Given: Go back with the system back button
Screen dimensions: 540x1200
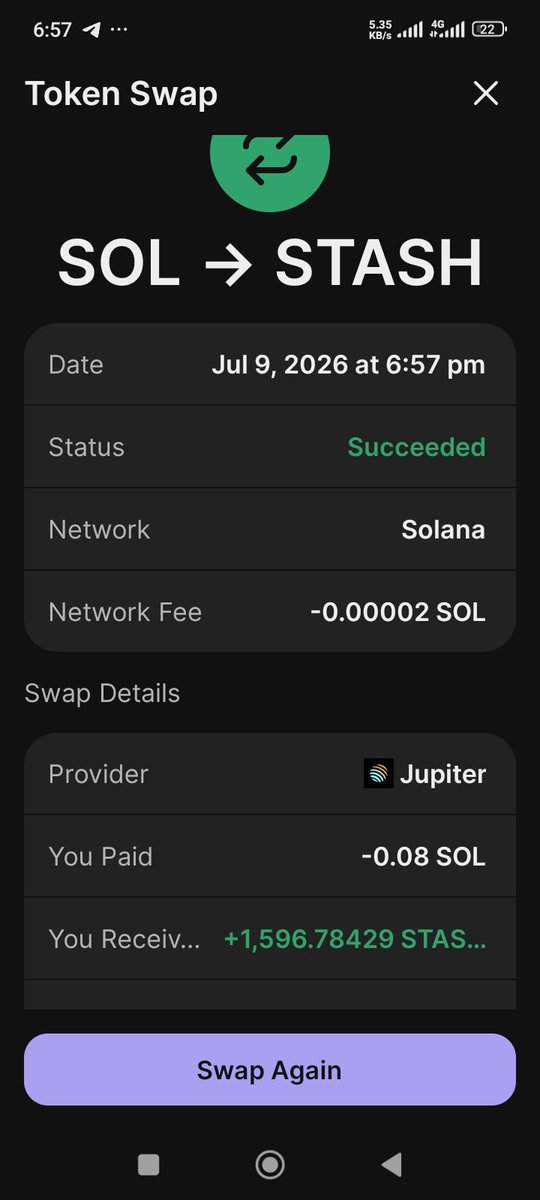Looking at the screenshot, I should [x=392, y=1164].
